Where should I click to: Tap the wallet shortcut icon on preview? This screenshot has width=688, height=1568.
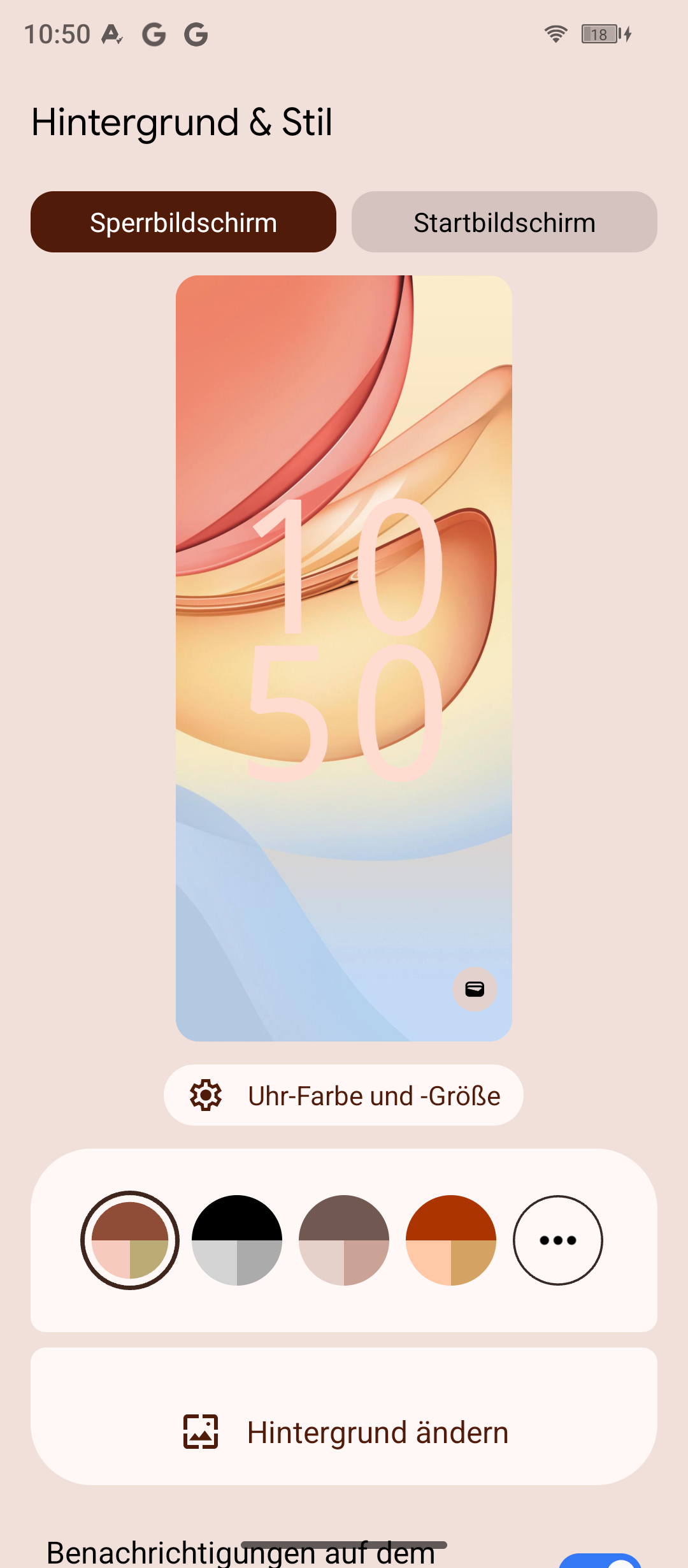(475, 989)
